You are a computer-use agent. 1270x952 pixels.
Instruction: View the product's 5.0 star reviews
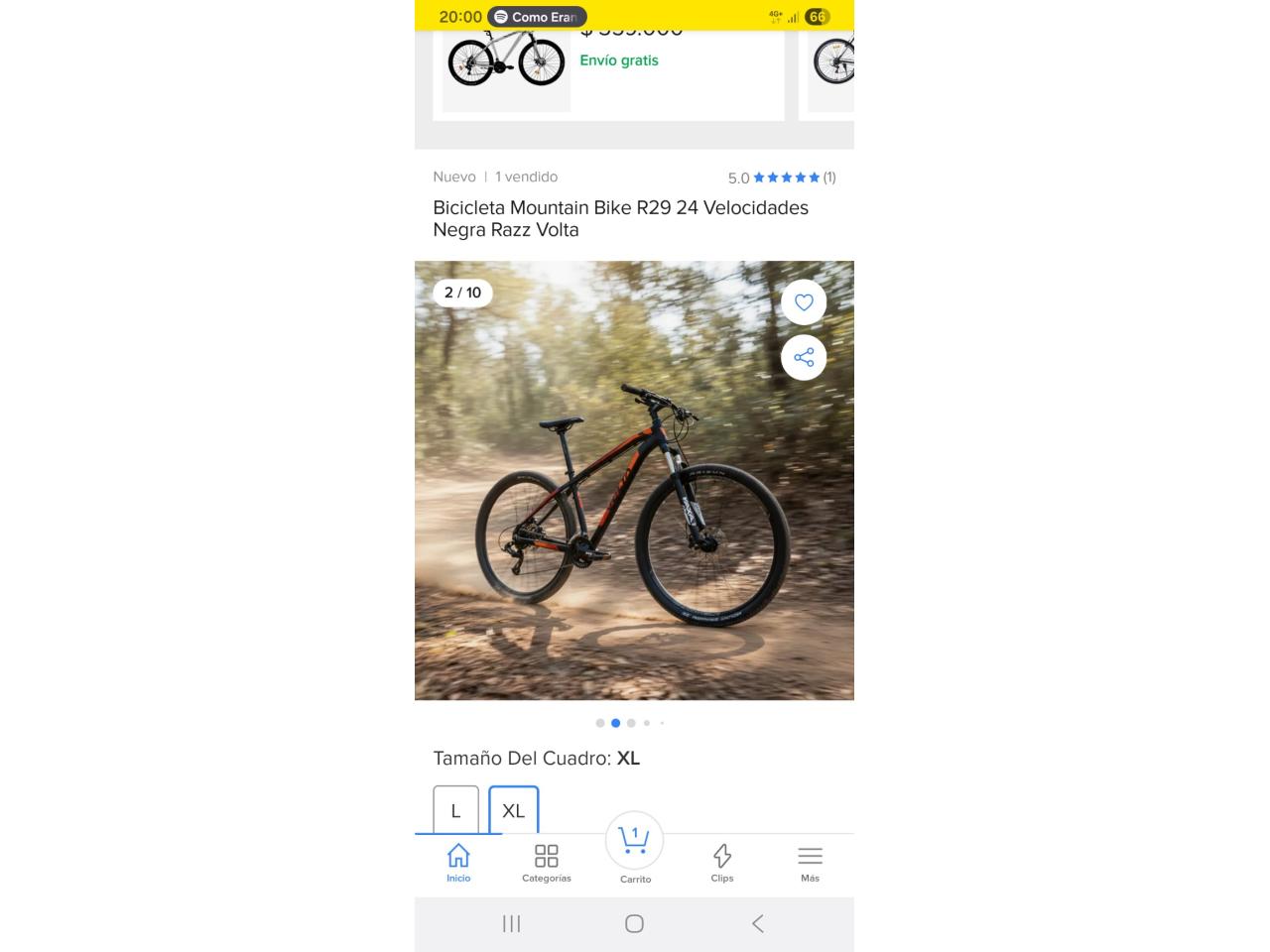coord(782,178)
